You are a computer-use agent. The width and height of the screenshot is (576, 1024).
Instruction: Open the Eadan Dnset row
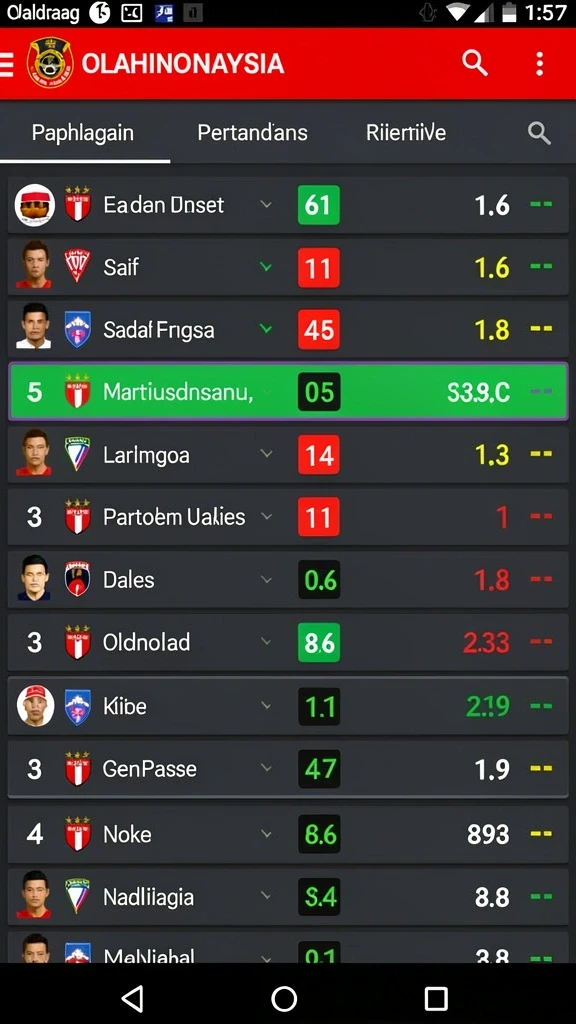point(288,205)
